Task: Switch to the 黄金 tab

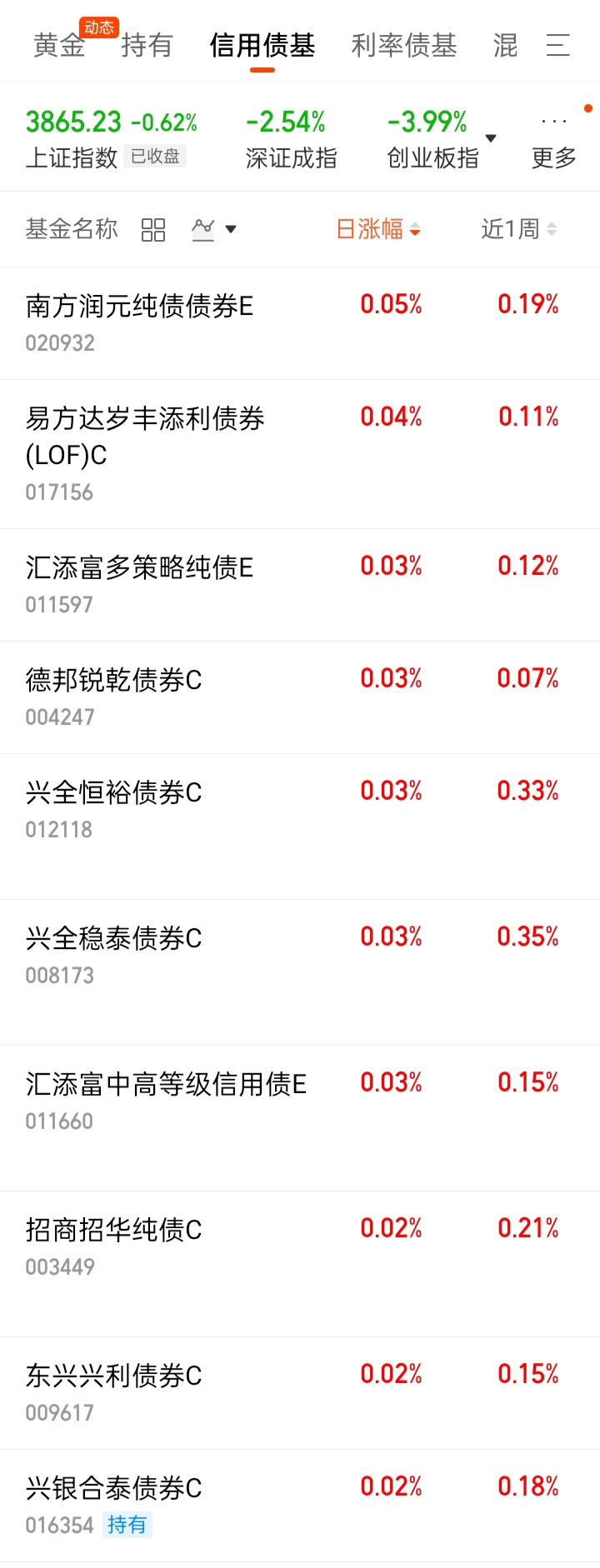Action: coord(59,46)
